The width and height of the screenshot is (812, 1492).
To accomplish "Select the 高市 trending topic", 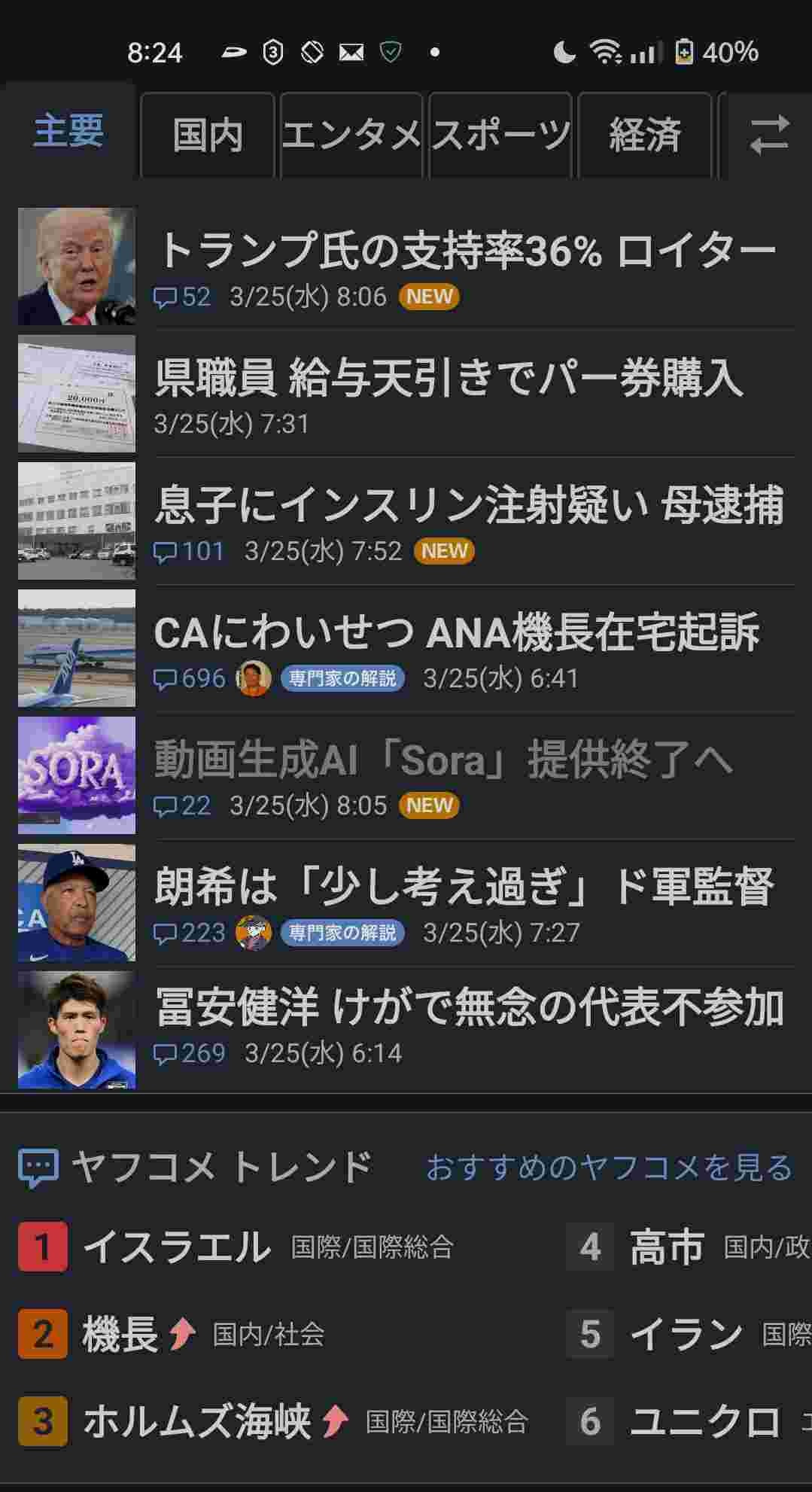I will pyautogui.click(x=666, y=1247).
